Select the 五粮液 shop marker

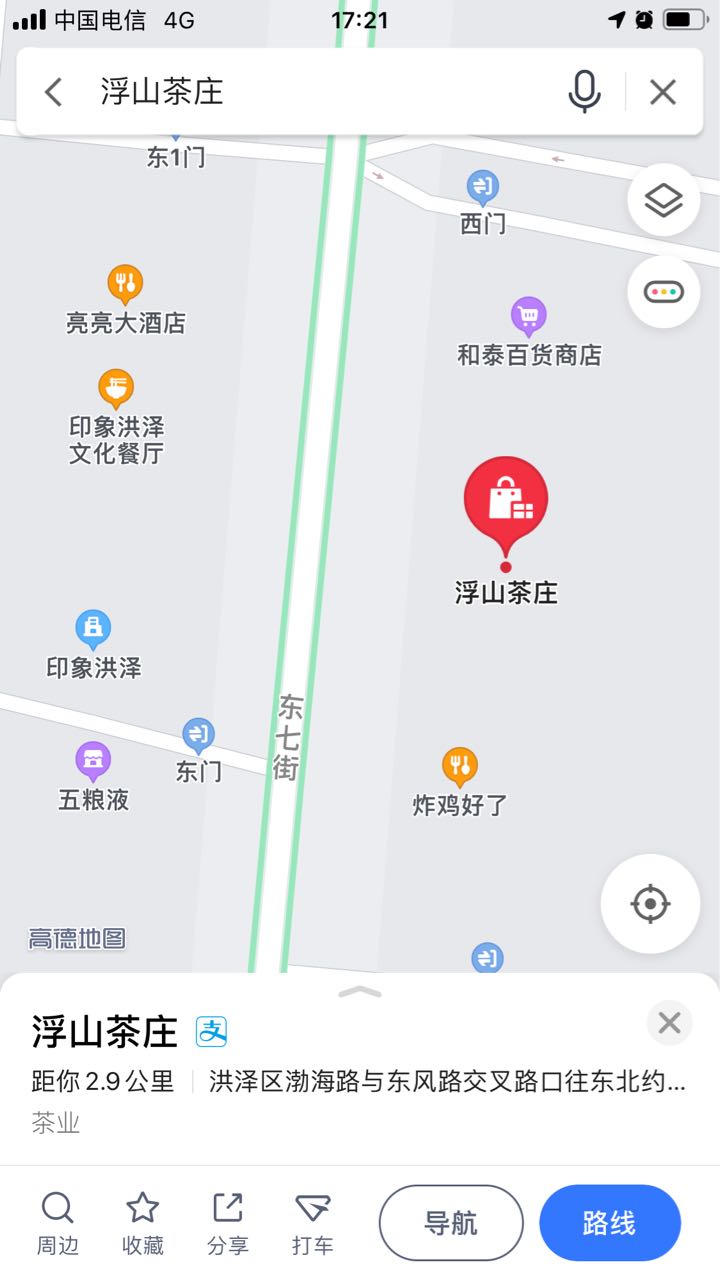tap(93, 763)
